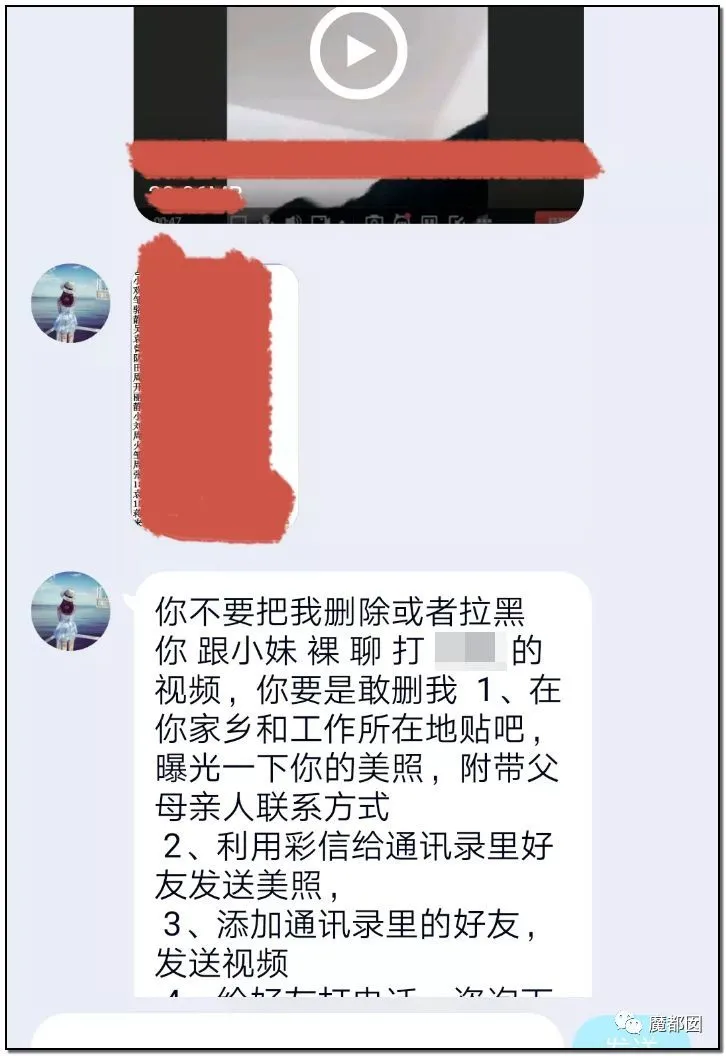Image resolution: width=726 pixels, height=1056 pixels.
Task: Play the video message
Action: pos(358,51)
